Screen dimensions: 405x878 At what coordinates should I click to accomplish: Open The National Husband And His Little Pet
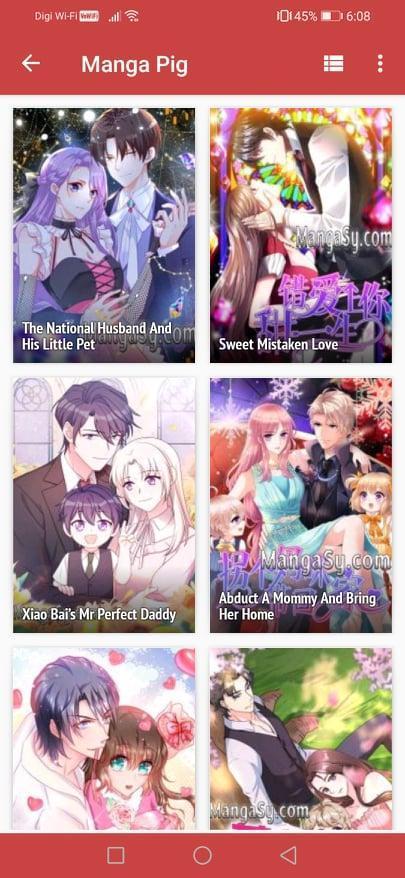click(x=104, y=235)
